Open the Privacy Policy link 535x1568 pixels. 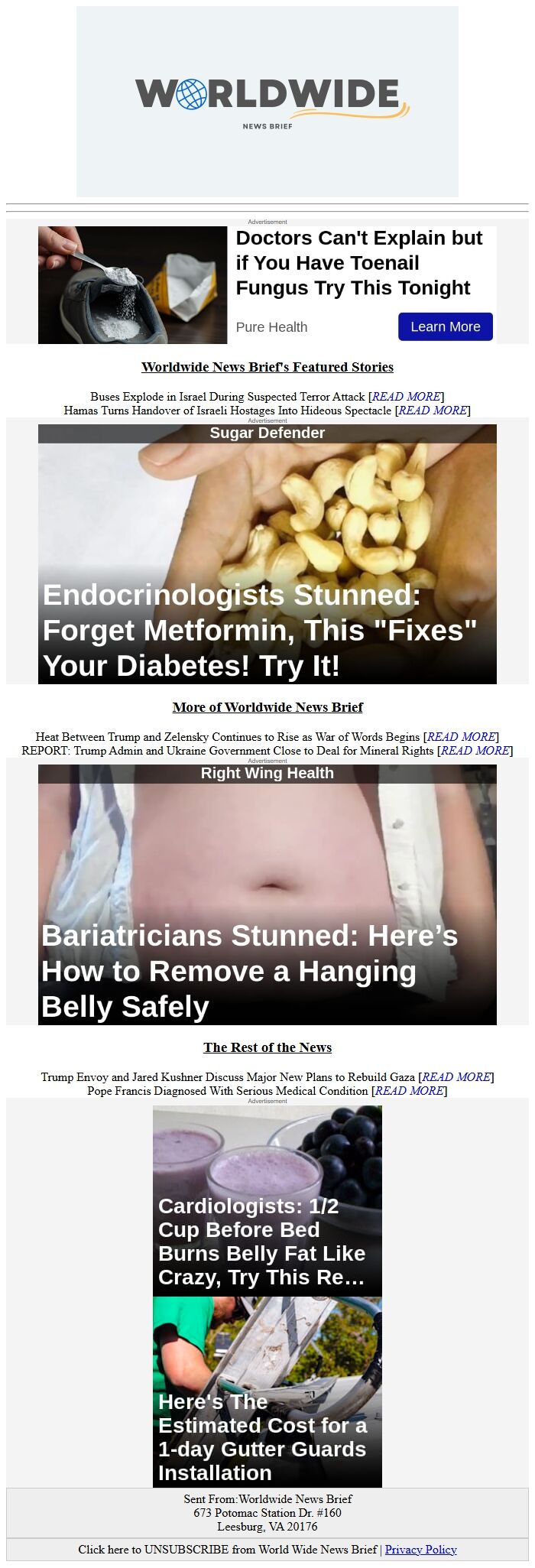(x=420, y=1550)
